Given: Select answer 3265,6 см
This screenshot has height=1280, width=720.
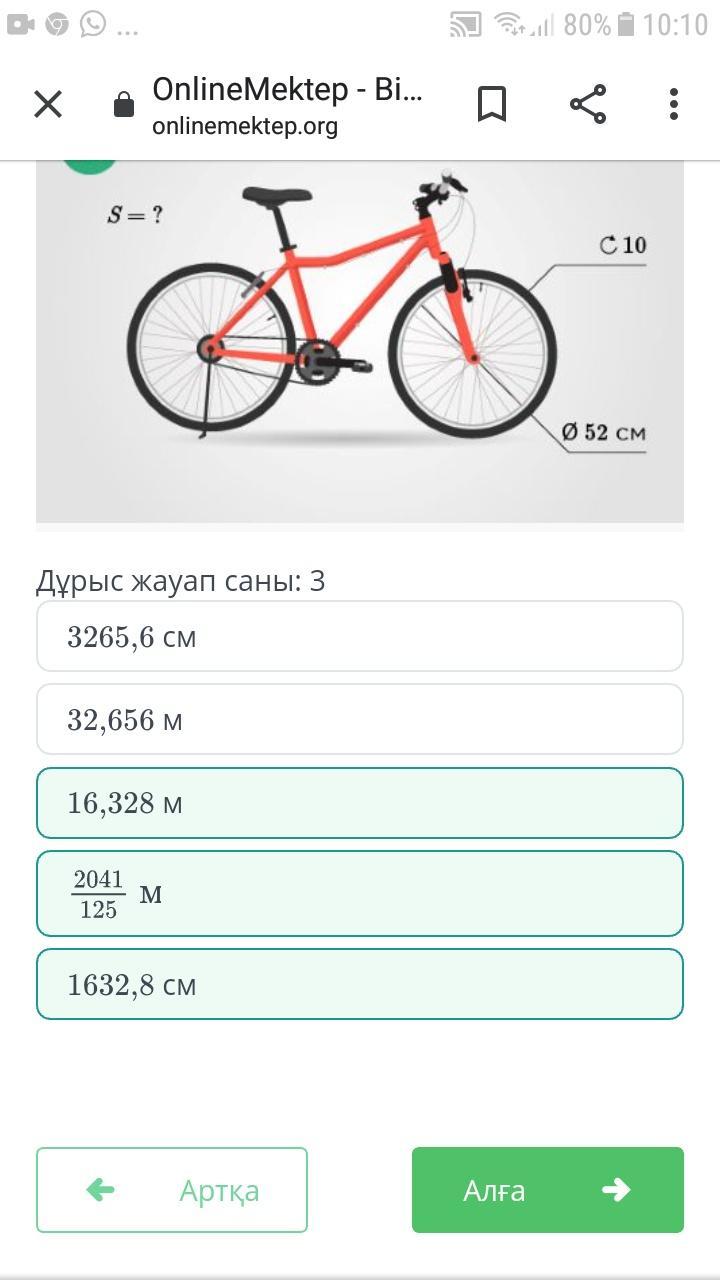Looking at the screenshot, I should [360, 636].
